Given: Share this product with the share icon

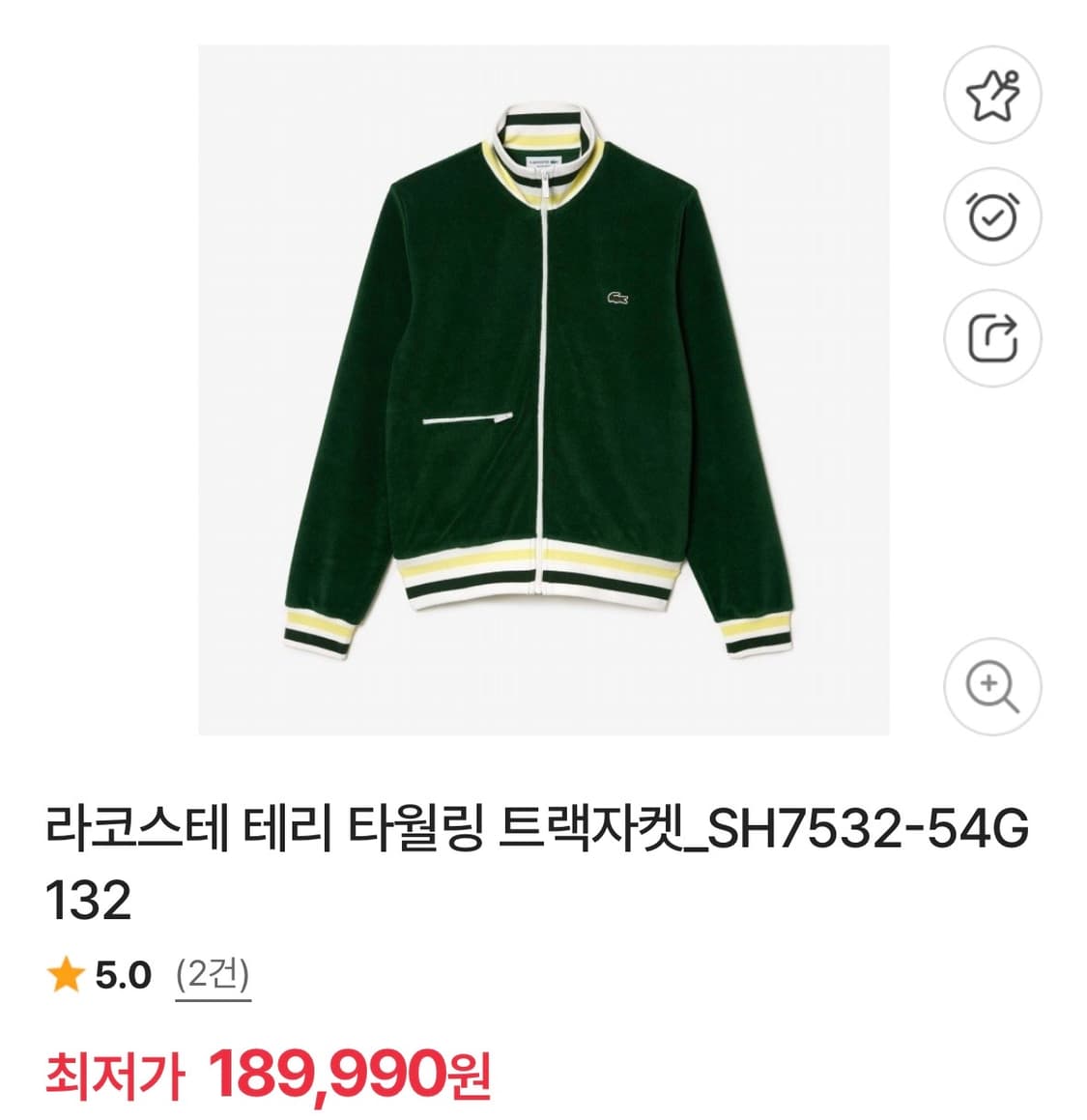Looking at the screenshot, I should pos(992,338).
